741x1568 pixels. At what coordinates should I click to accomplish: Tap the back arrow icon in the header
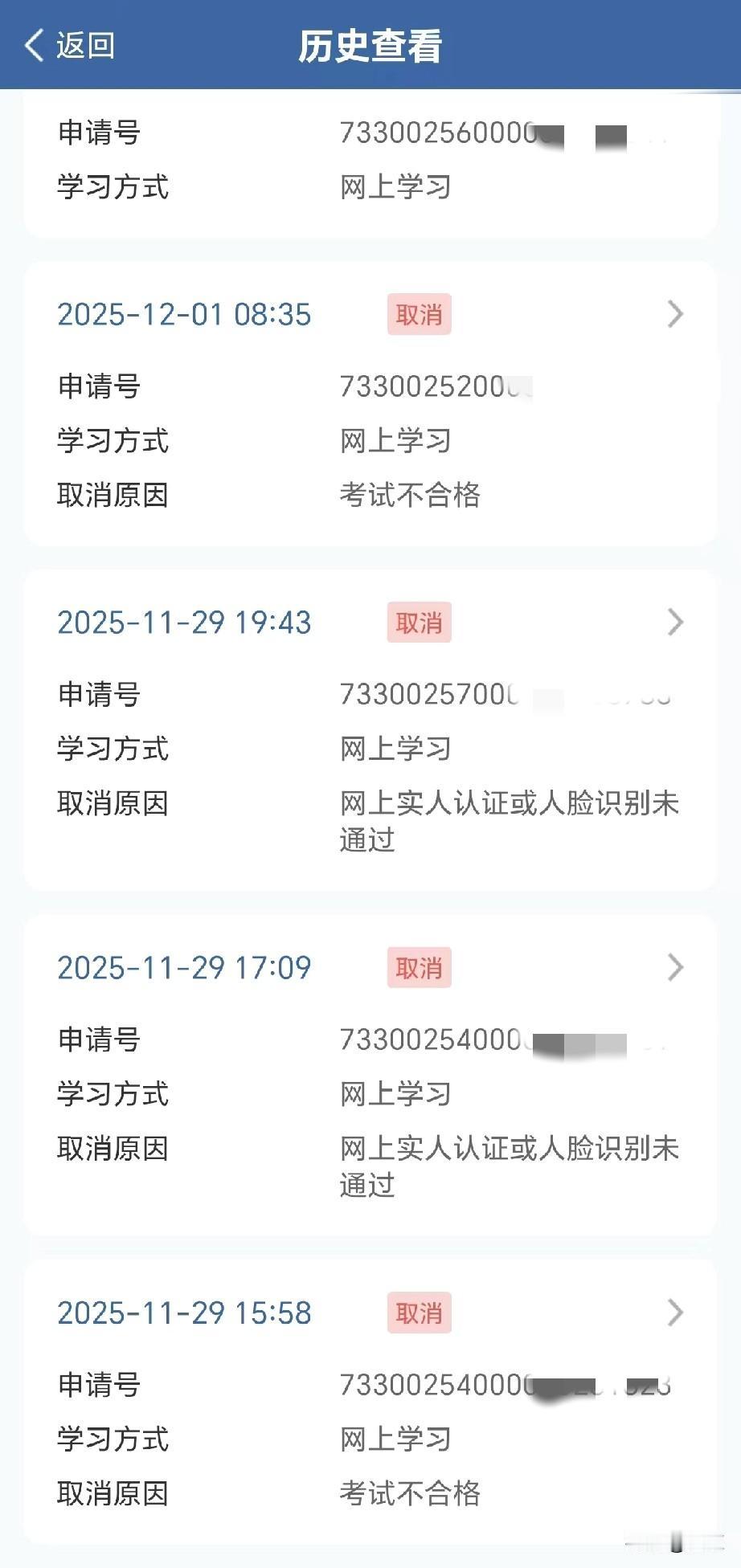32,47
